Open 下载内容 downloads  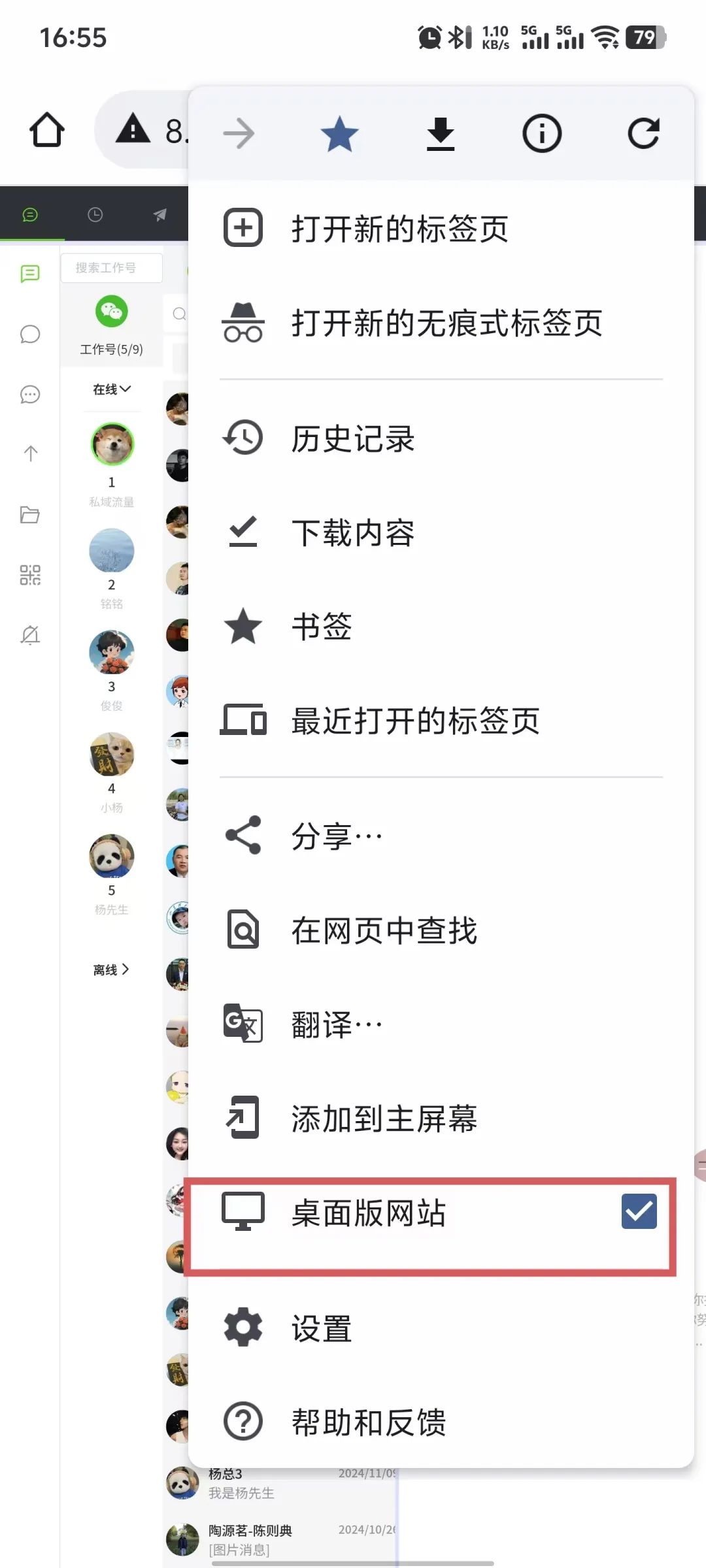click(353, 533)
